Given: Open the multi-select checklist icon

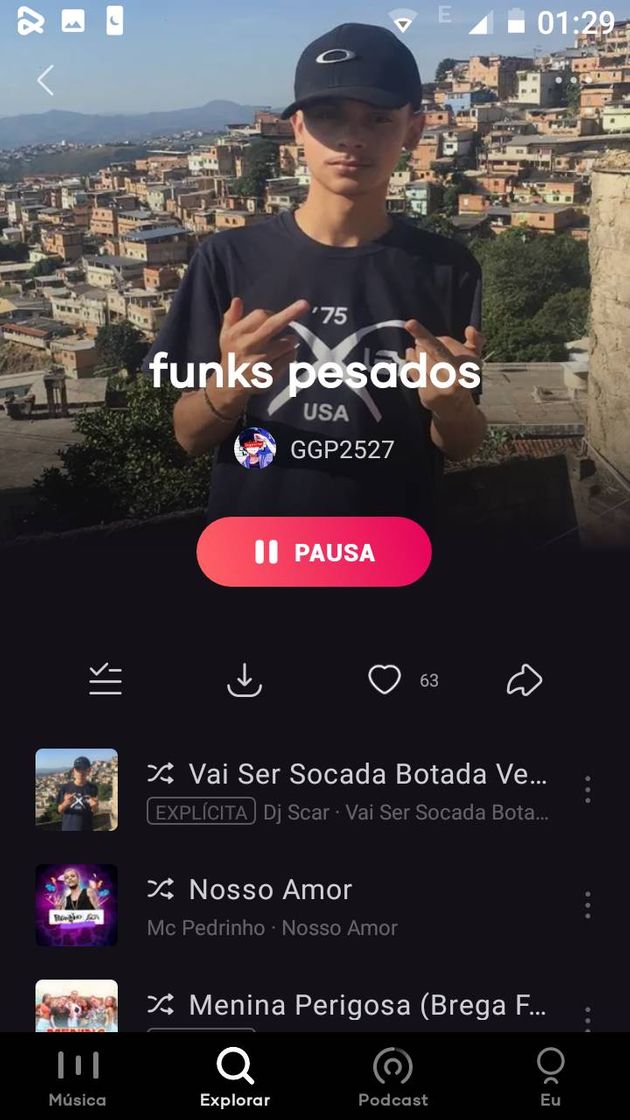Looking at the screenshot, I should tap(105, 680).
